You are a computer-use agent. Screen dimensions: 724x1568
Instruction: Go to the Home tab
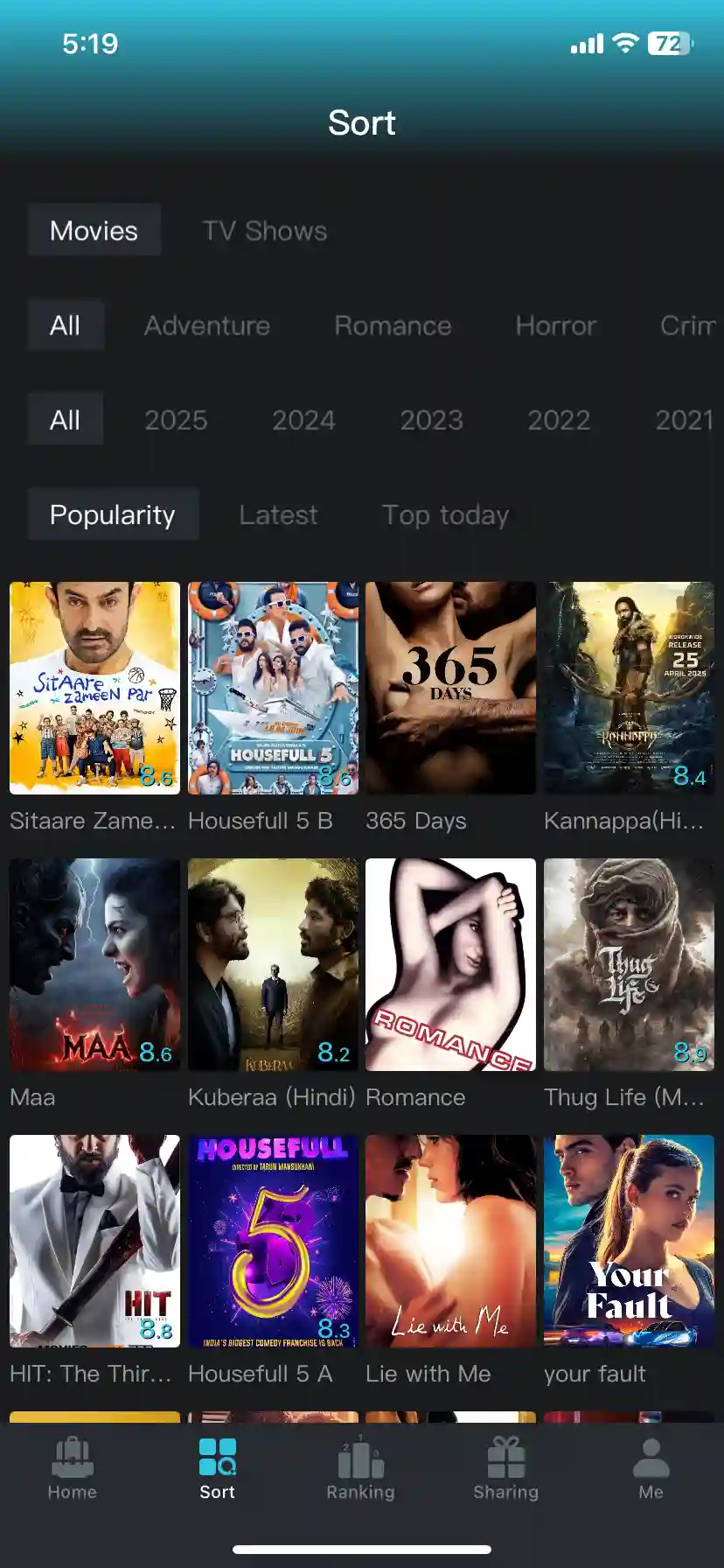tap(73, 1469)
